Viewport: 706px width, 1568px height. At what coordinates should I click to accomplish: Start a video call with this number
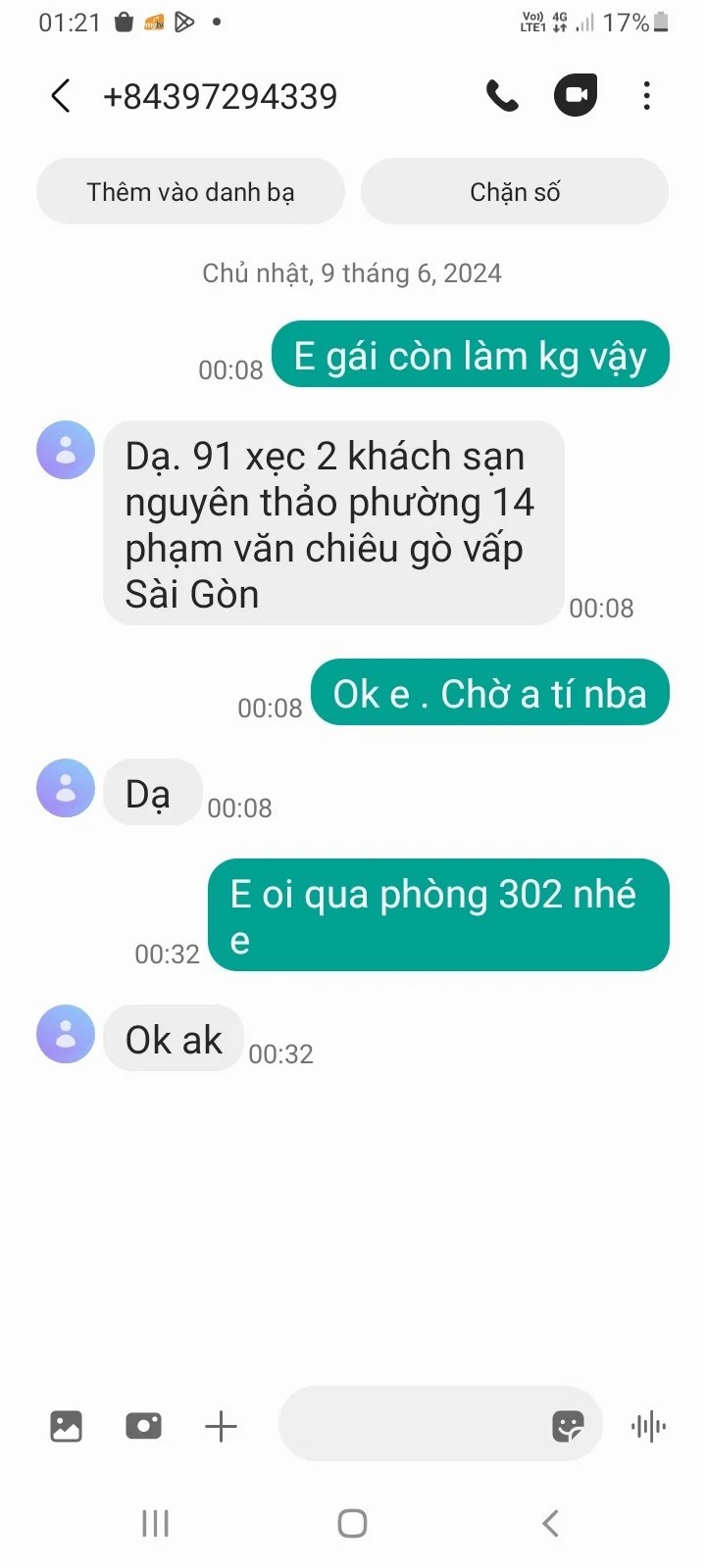point(576,96)
